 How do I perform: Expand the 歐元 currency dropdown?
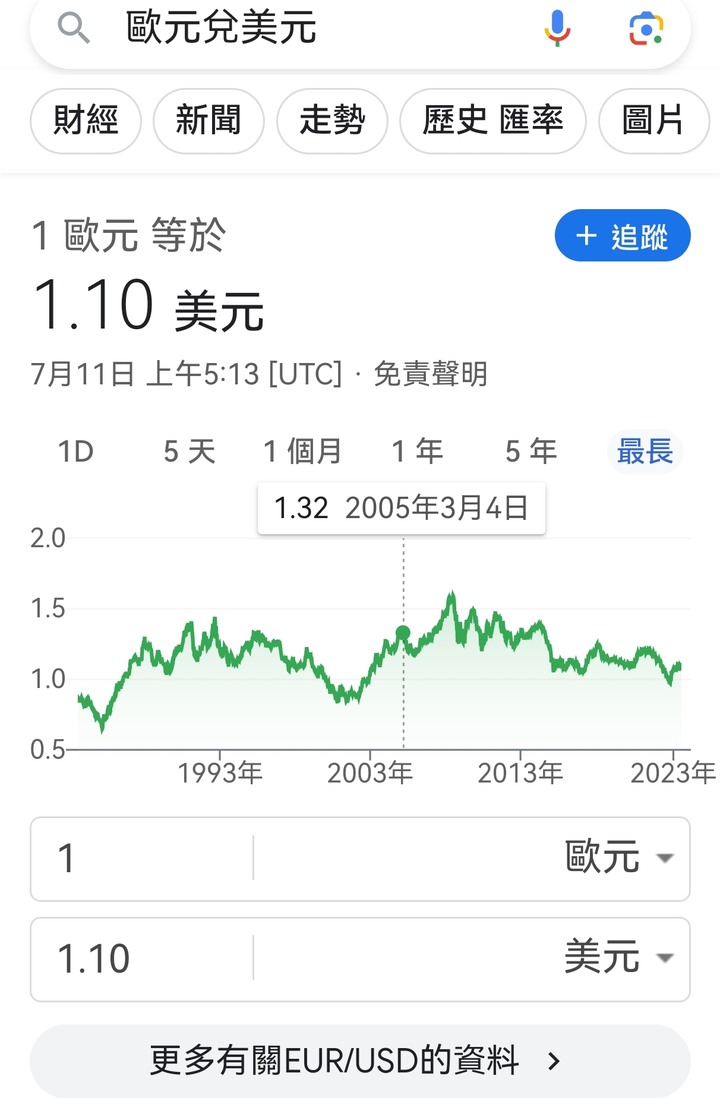click(x=620, y=860)
